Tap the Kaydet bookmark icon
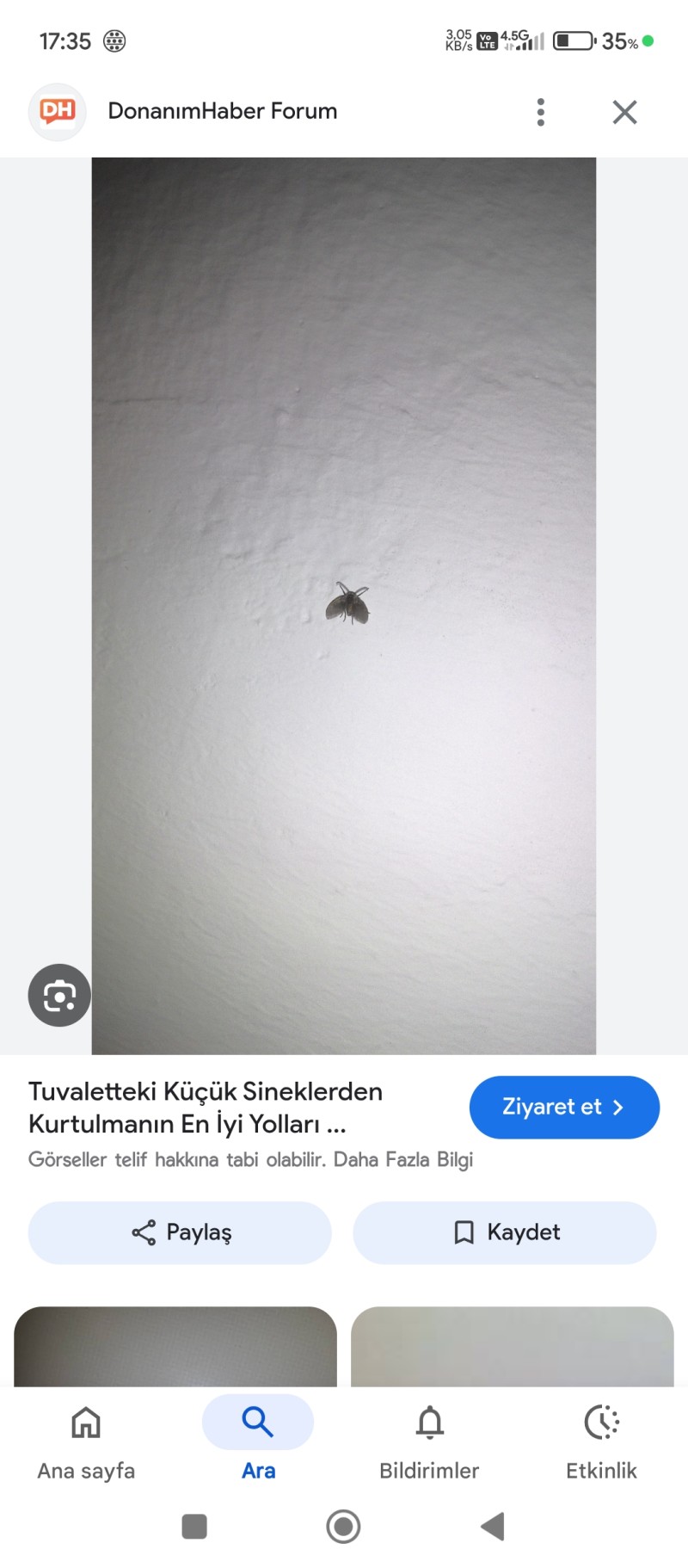Viewport: 688px width, 1568px height. pos(464,1232)
